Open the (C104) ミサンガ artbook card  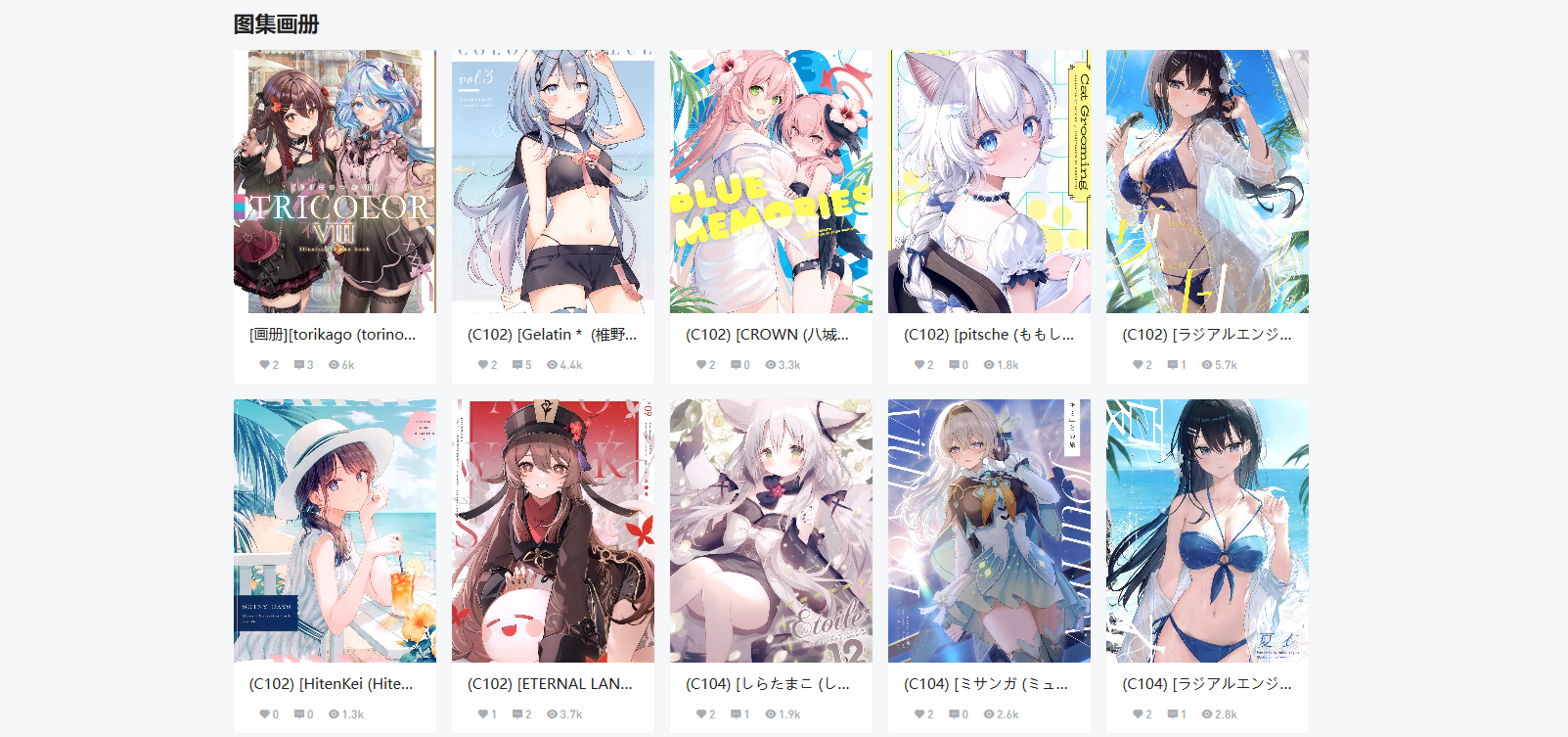coord(989,530)
